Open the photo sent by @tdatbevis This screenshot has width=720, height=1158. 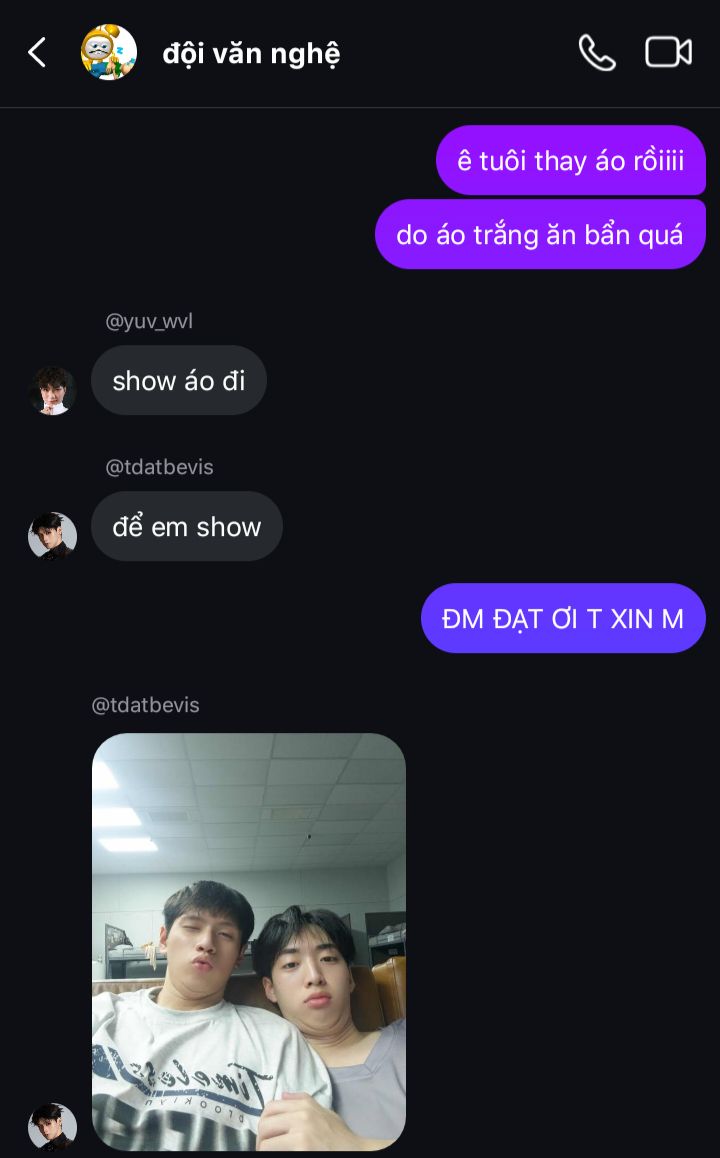pos(249,941)
